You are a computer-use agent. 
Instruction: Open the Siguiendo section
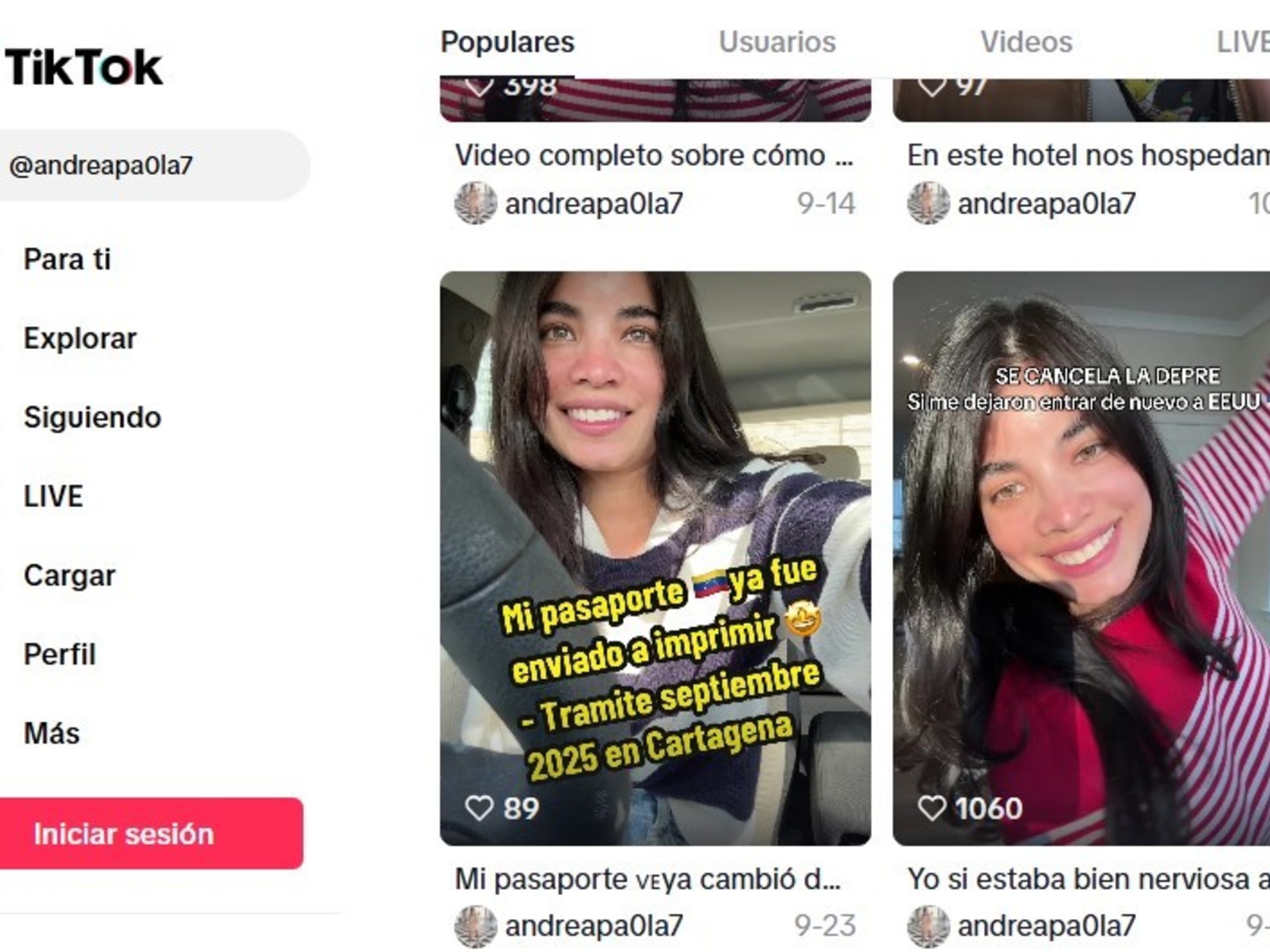coord(93,418)
